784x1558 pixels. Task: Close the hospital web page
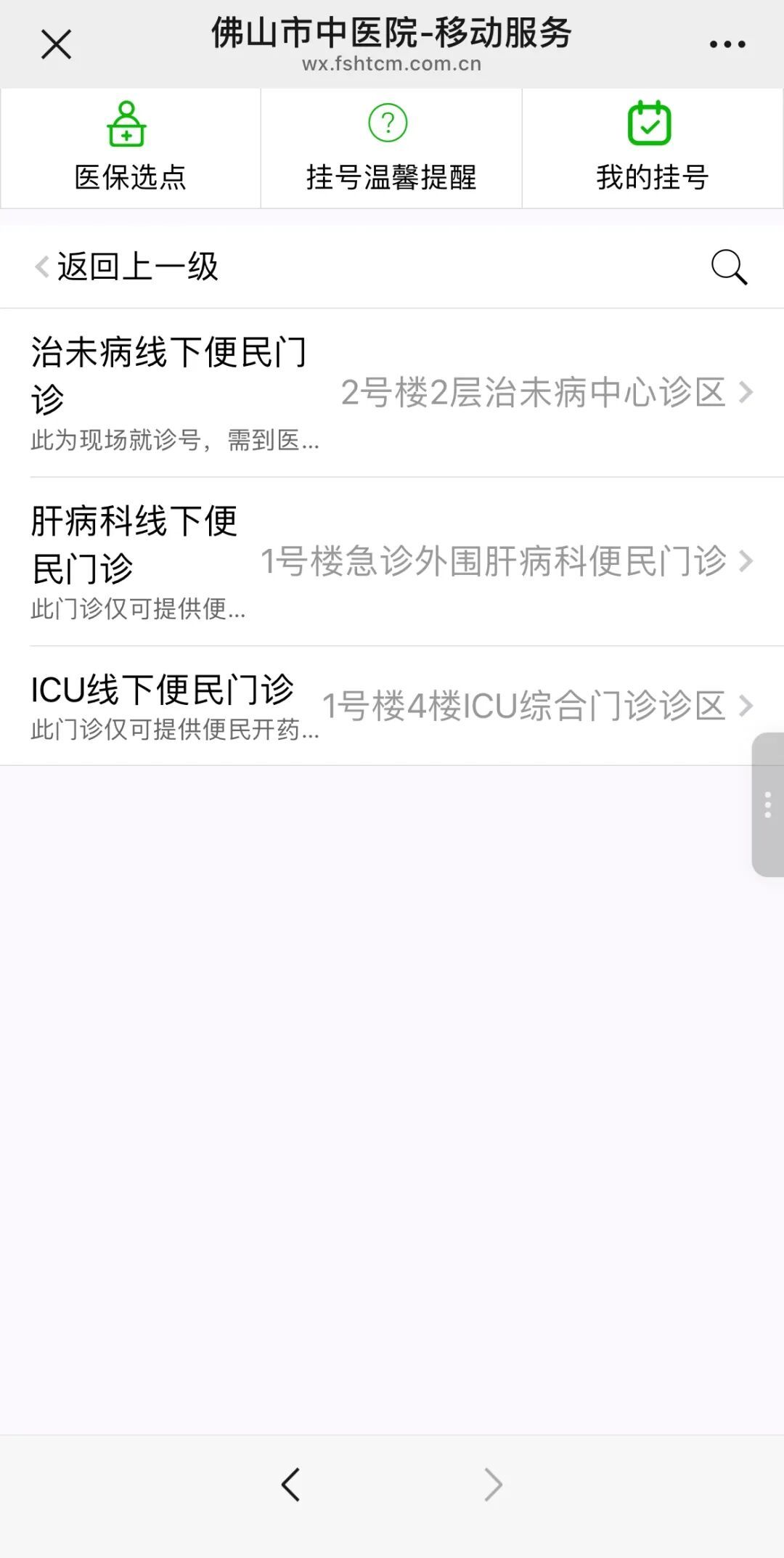[56, 44]
